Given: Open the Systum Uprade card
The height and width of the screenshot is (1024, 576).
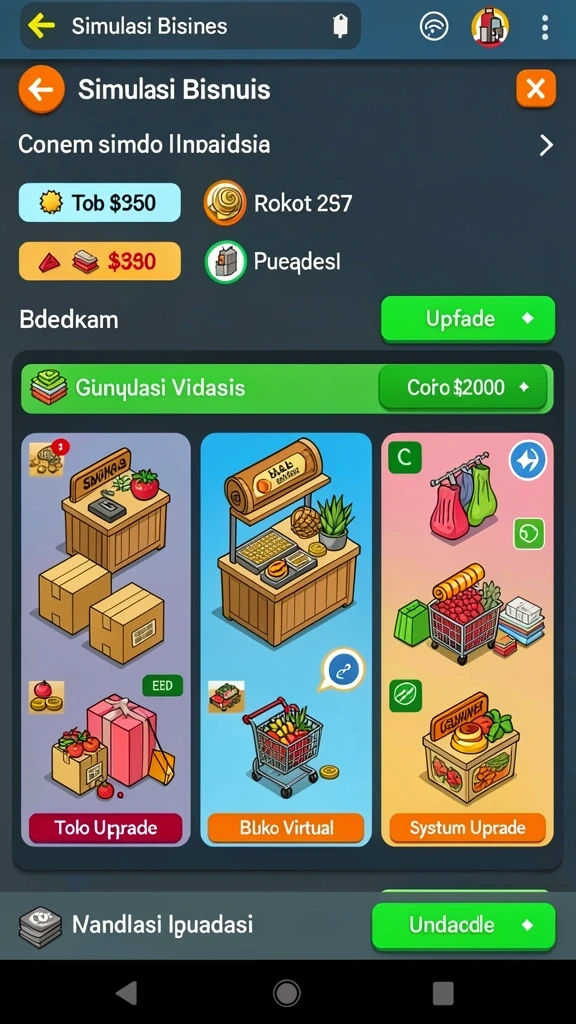Looking at the screenshot, I should tap(468, 639).
